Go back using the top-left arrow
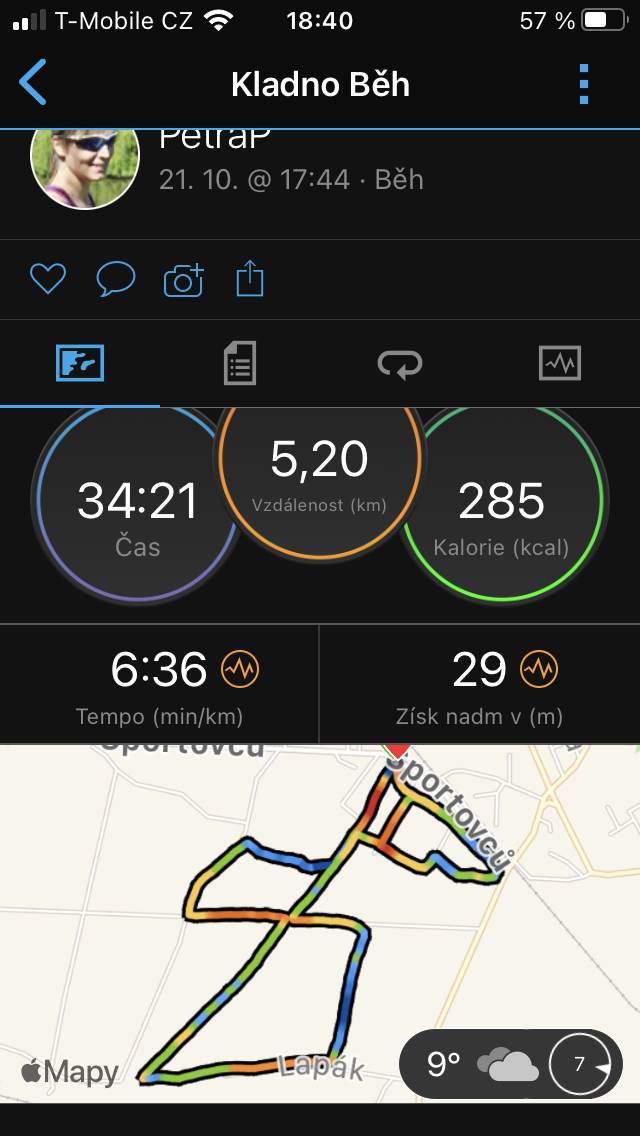The height and width of the screenshot is (1136, 640). (x=33, y=83)
